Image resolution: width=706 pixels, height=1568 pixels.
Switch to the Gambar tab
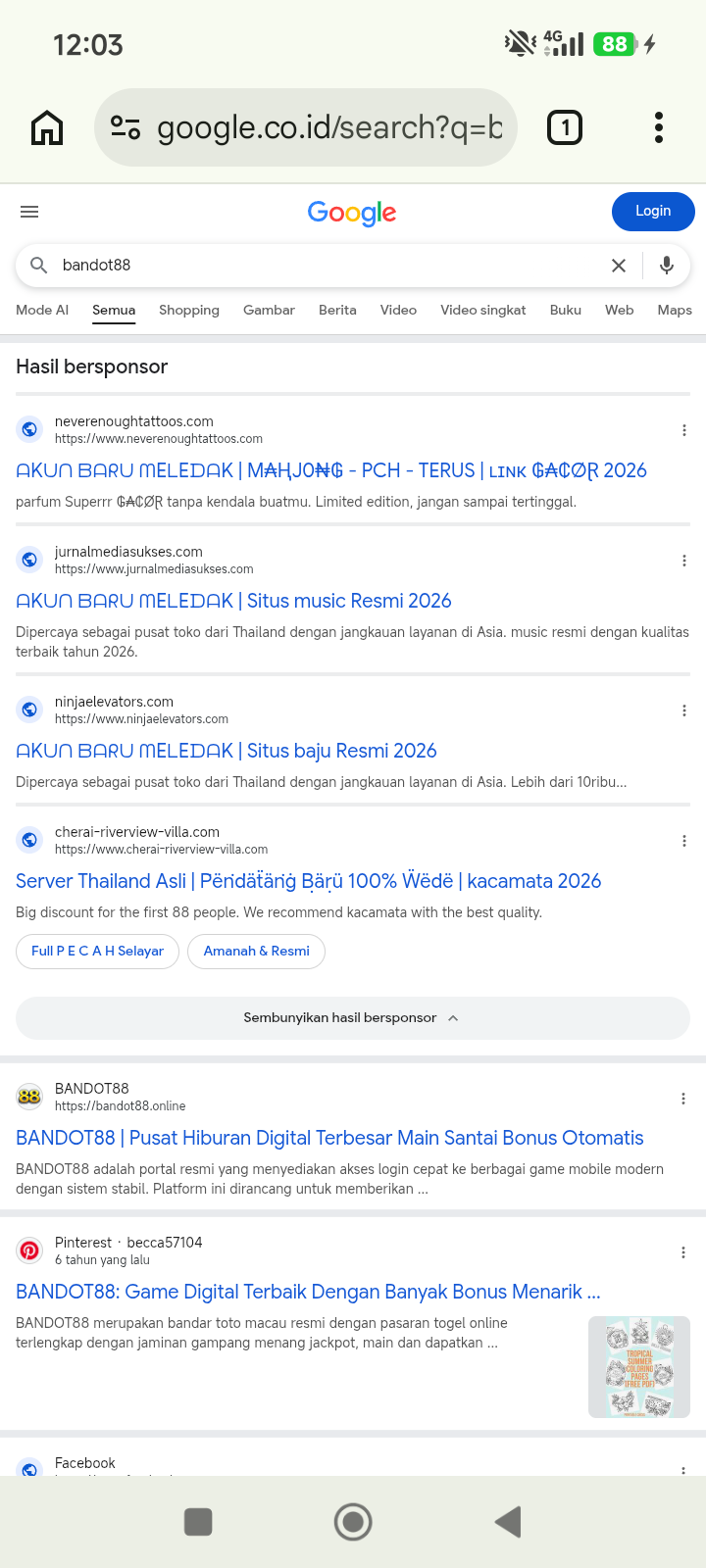(x=269, y=310)
